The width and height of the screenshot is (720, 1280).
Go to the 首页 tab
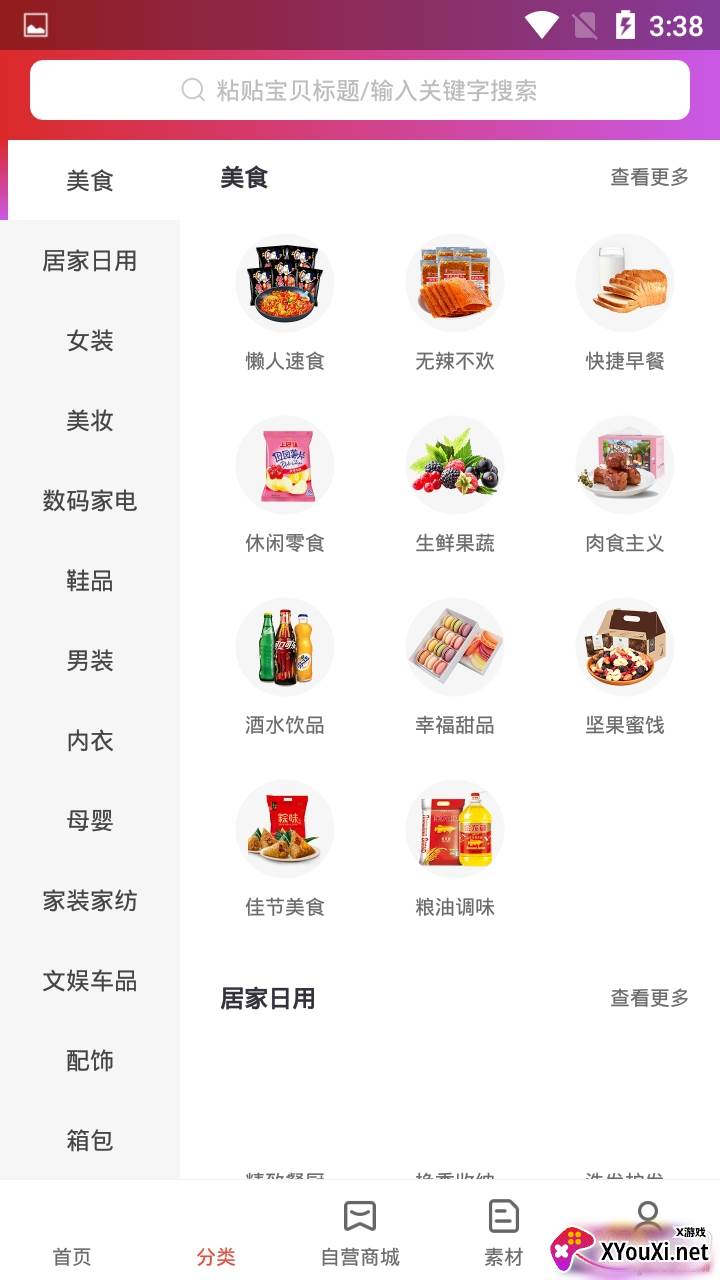click(72, 1240)
